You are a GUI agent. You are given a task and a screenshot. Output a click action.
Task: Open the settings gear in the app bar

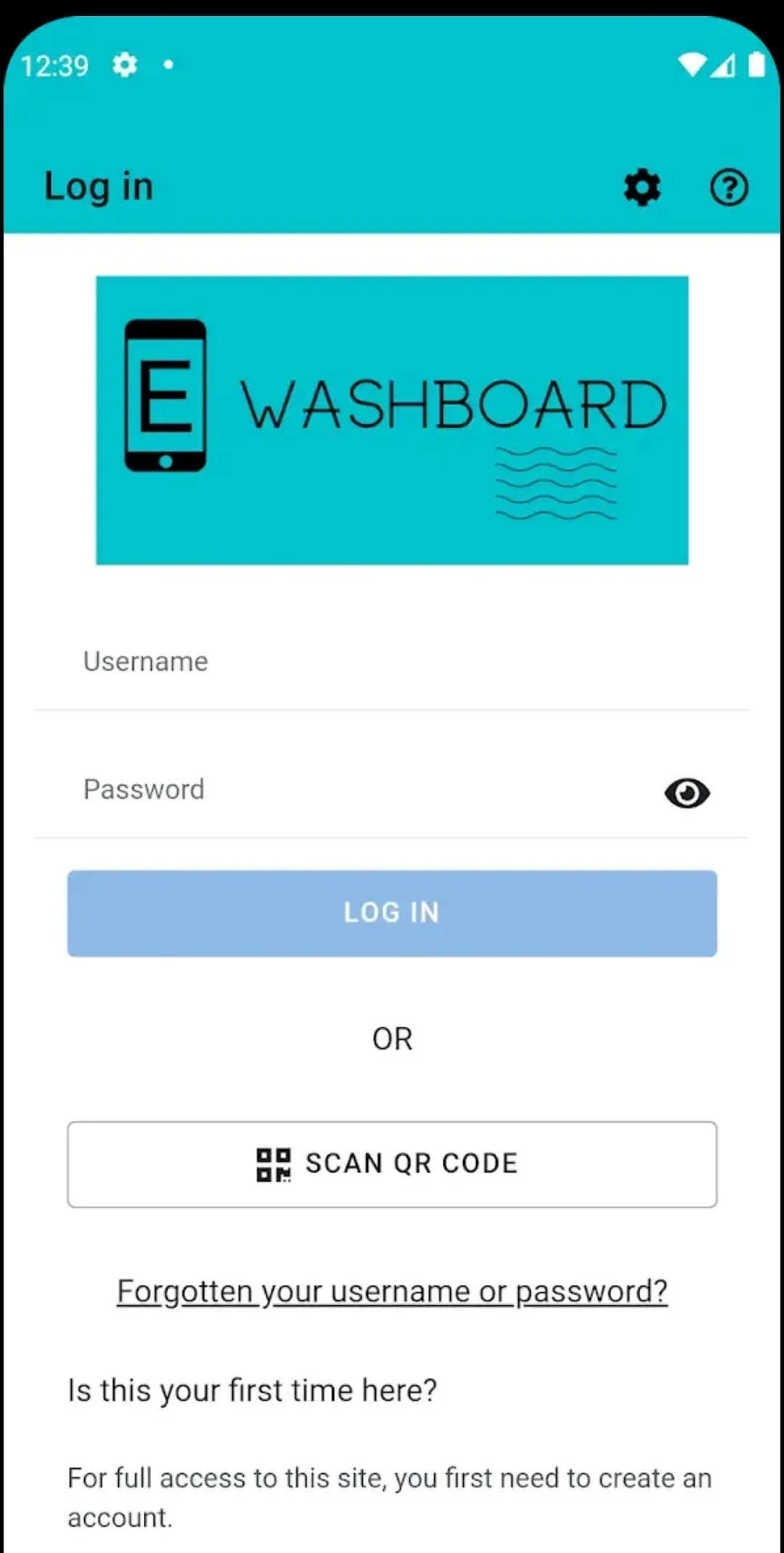tap(642, 188)
